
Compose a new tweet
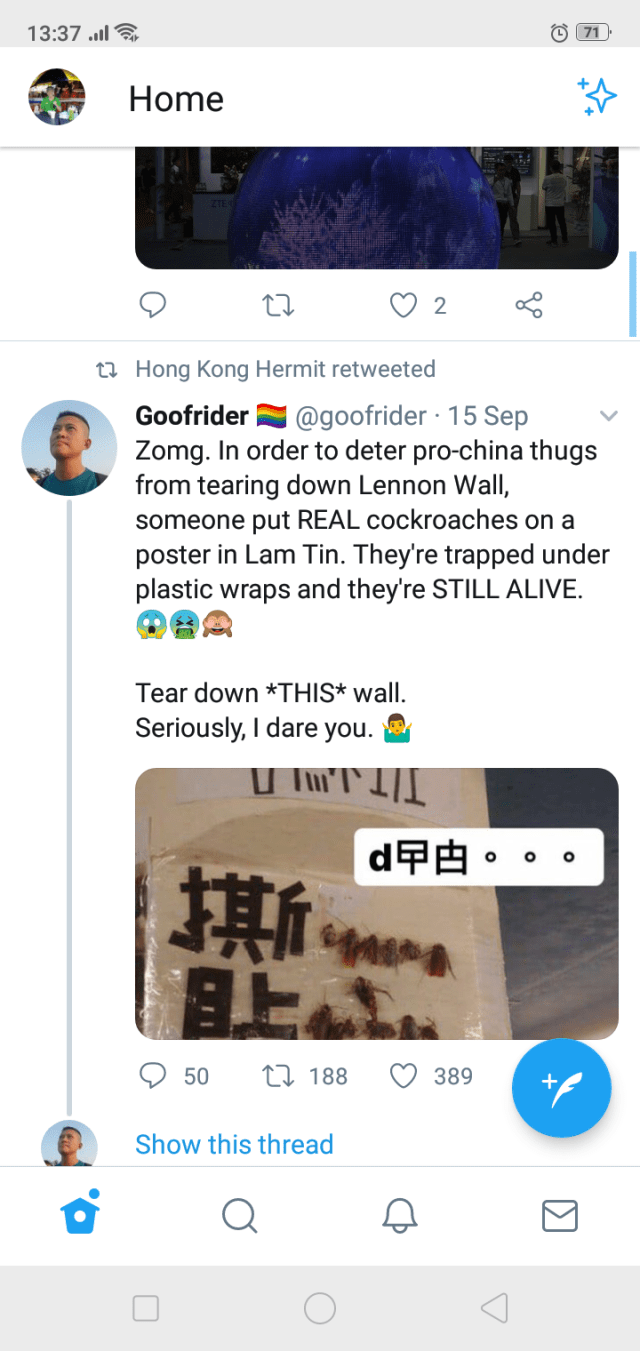[561, 1087]
